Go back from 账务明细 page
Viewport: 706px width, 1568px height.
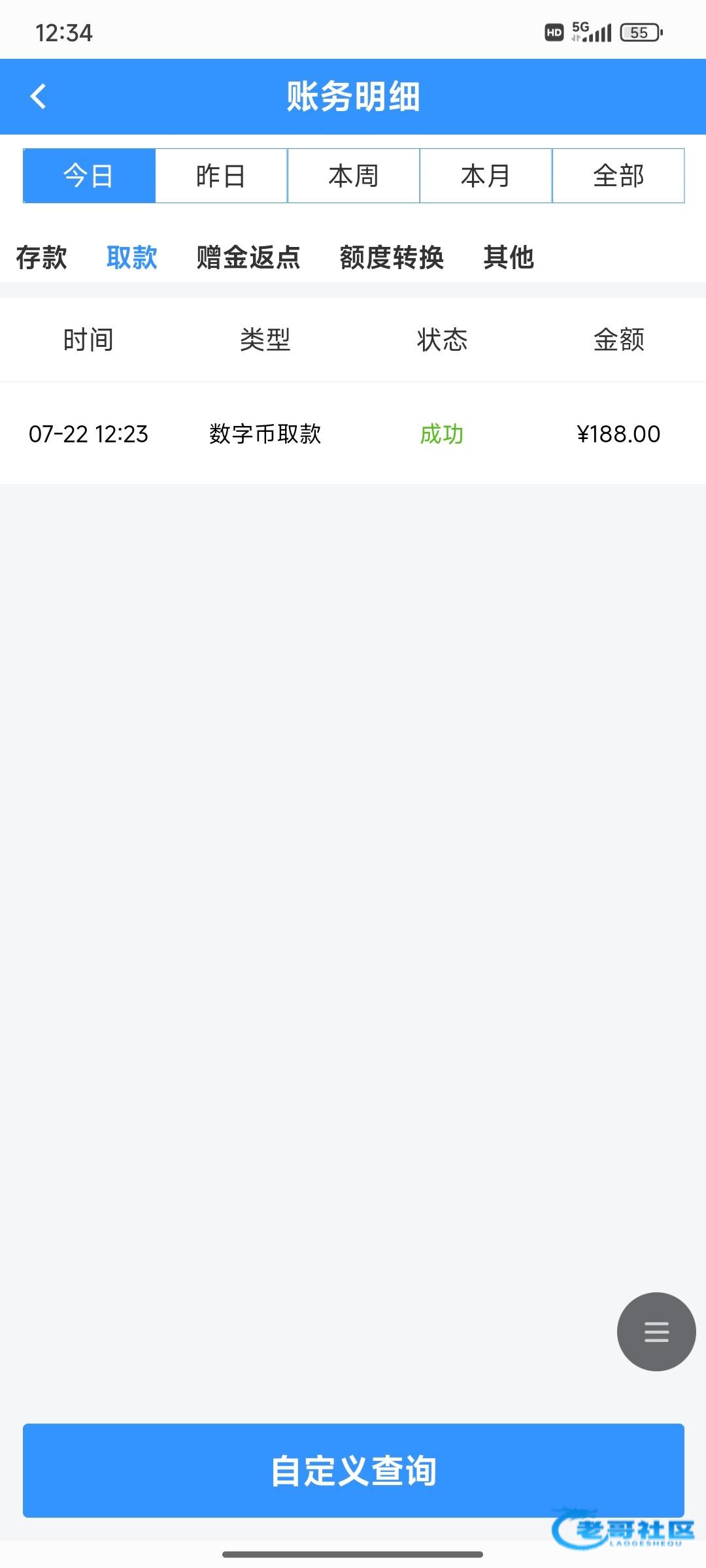click(39, 97)
